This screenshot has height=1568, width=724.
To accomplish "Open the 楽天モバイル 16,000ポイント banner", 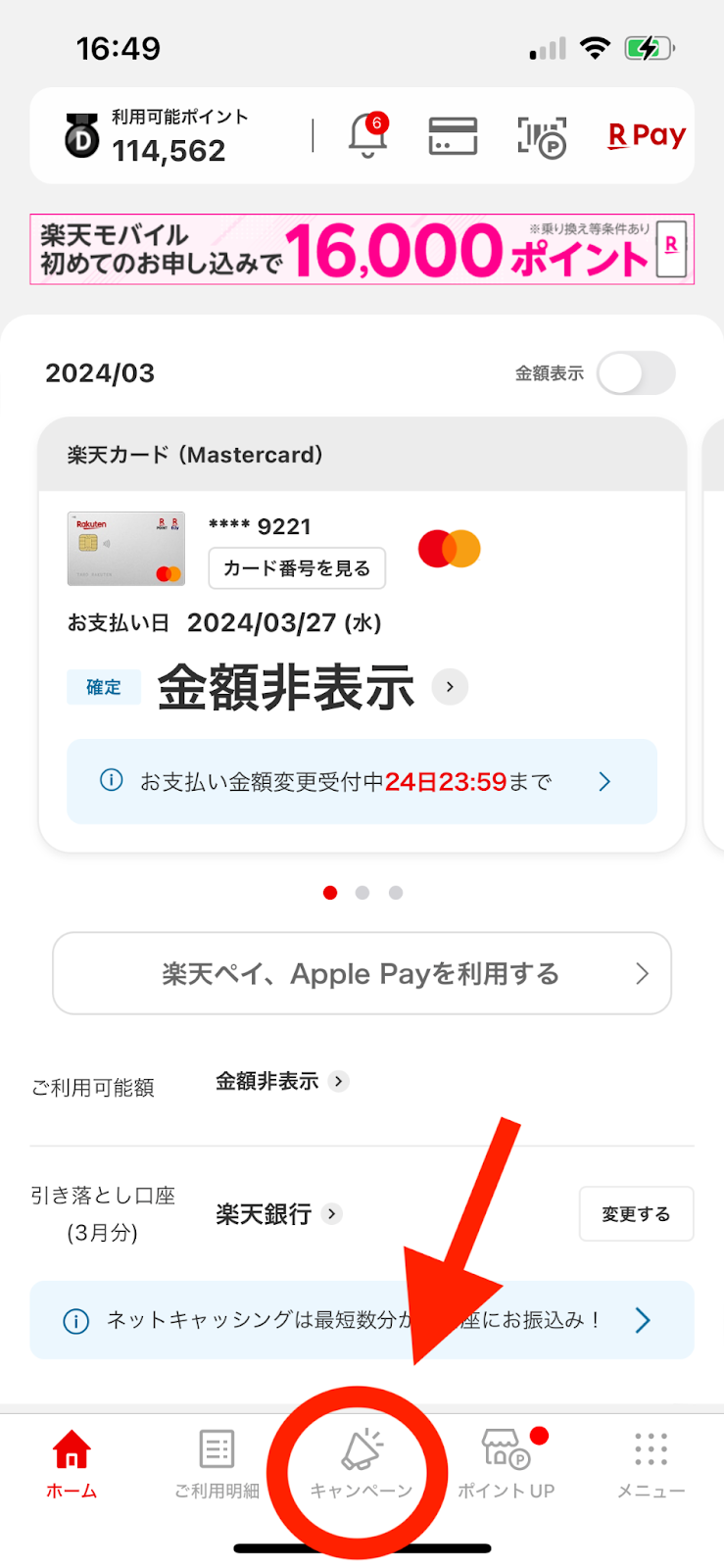I will (x=362, y=249).
